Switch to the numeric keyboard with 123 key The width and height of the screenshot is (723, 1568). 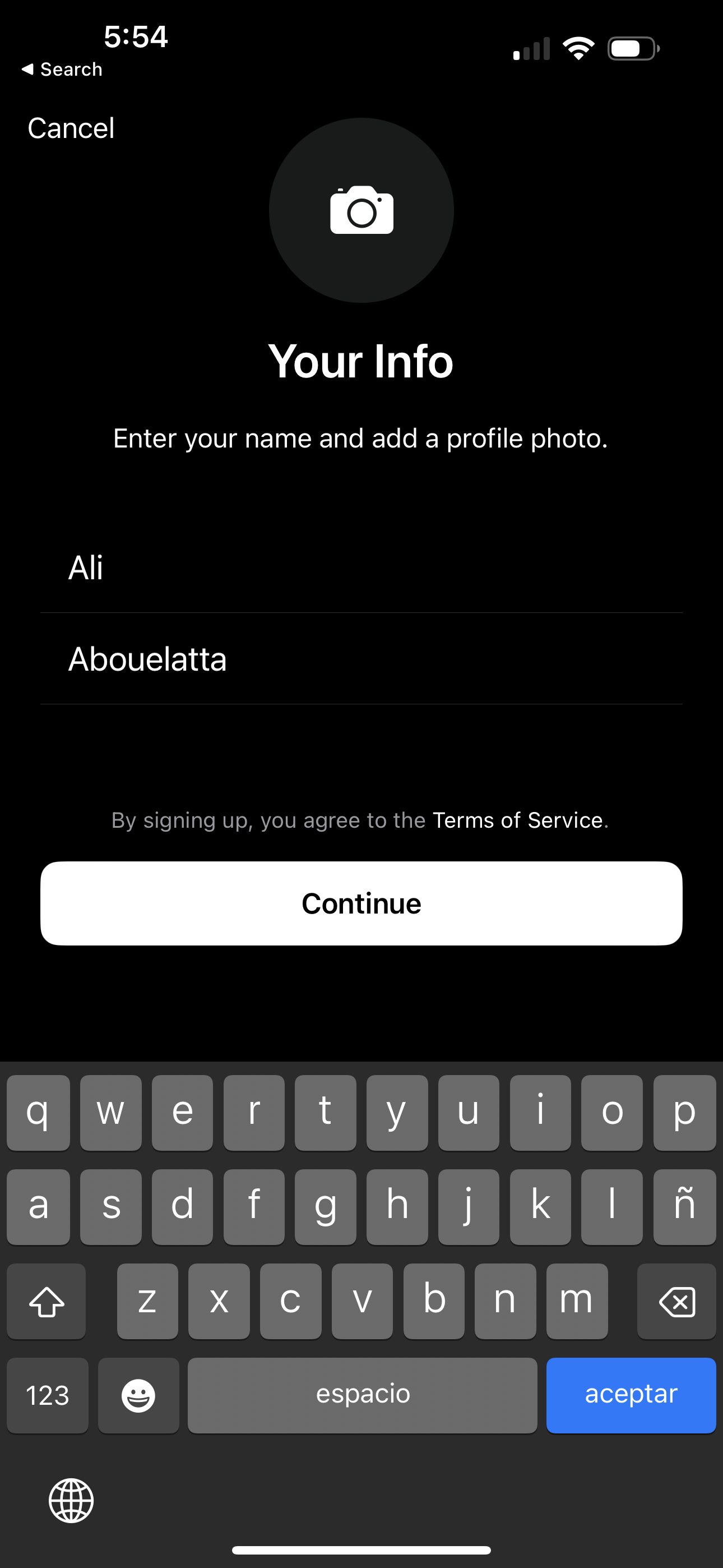coord(48,1395)
